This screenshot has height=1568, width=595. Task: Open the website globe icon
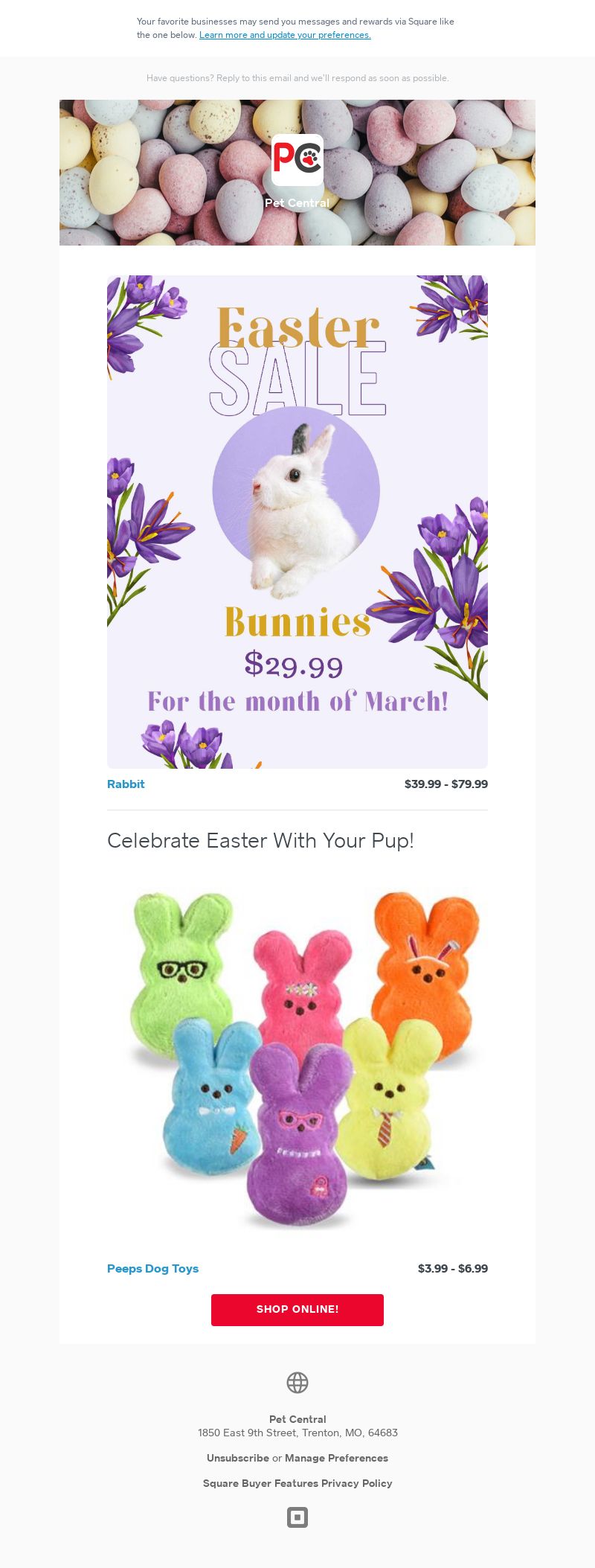pos(297,1383)
